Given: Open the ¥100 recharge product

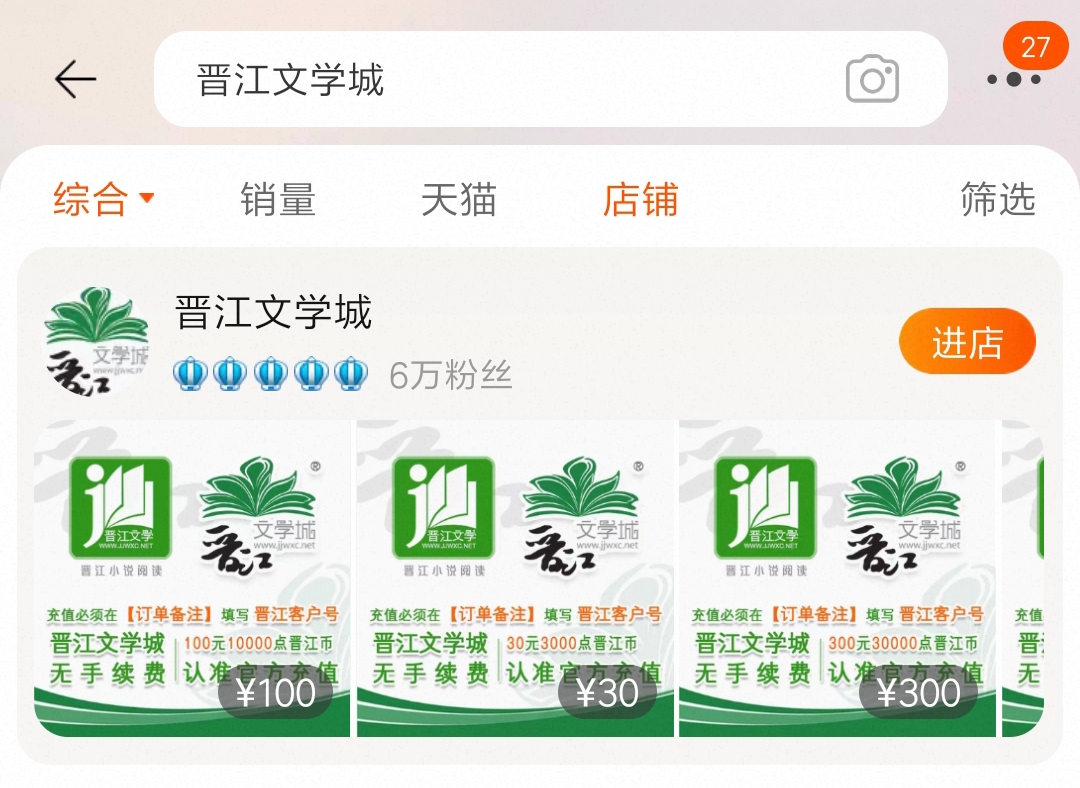Looking at the screenshot, I should pyautogui.click(x=192, y=578).
